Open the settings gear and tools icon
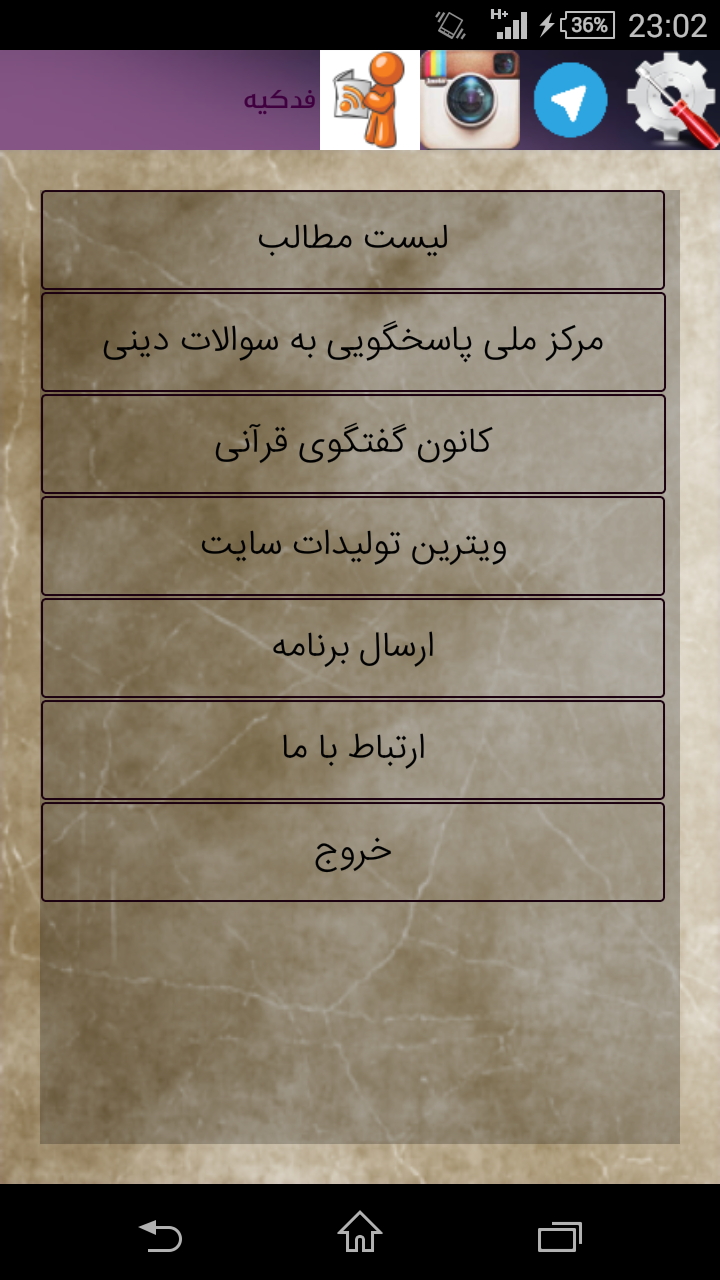This screenshot has width=720, height=1280. (670, 100)
